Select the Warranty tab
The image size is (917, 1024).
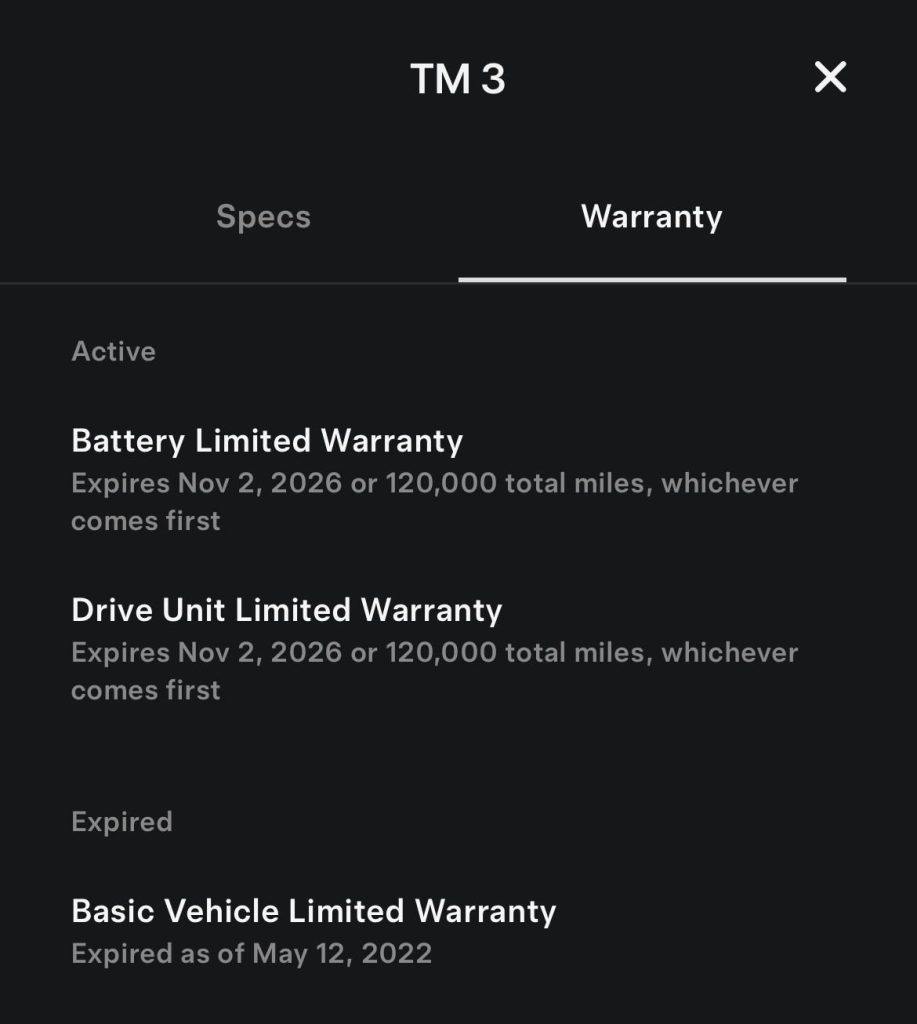[x=651, y=217]
